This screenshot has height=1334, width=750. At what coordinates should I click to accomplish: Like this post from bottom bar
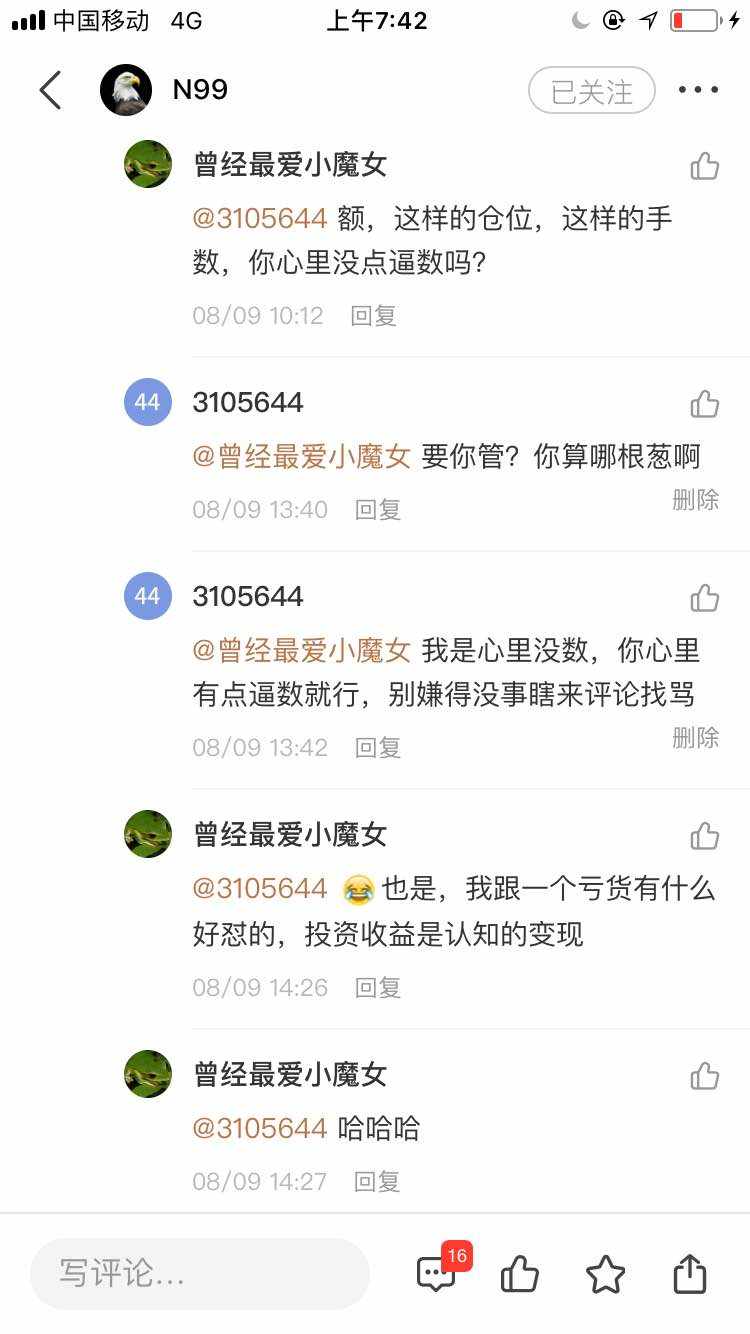pyautogui.click(x=519, y=1274)
